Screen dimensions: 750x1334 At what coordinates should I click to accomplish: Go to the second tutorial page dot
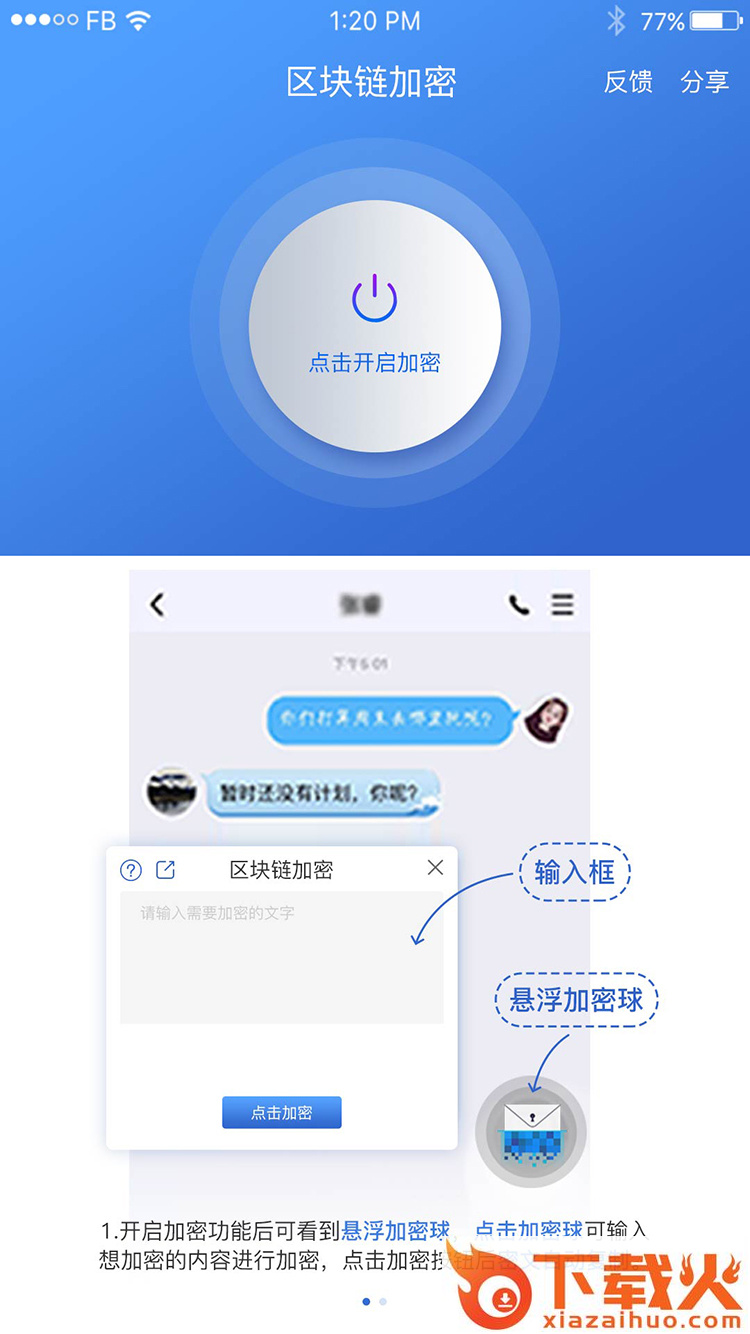[x=383, y=1301]
